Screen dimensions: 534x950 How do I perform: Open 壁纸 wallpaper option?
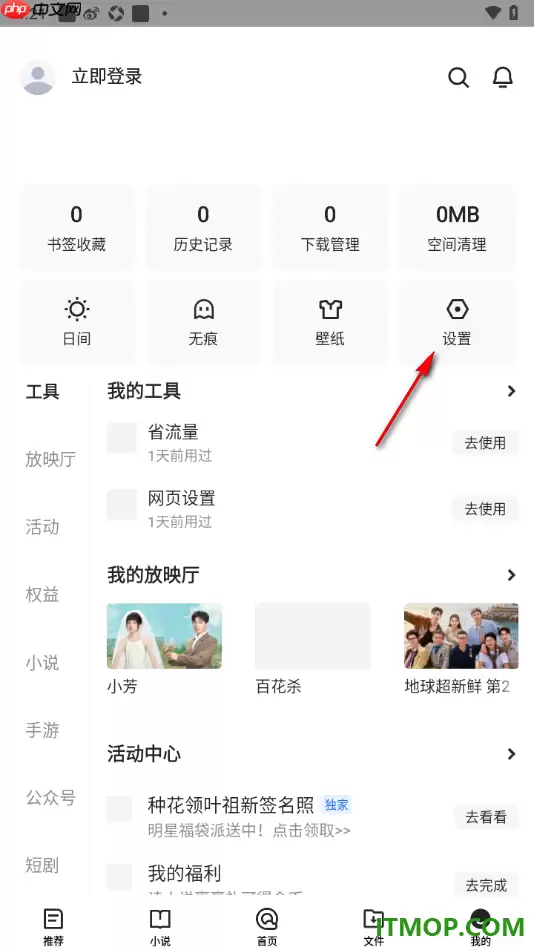[x=330, y=322]
